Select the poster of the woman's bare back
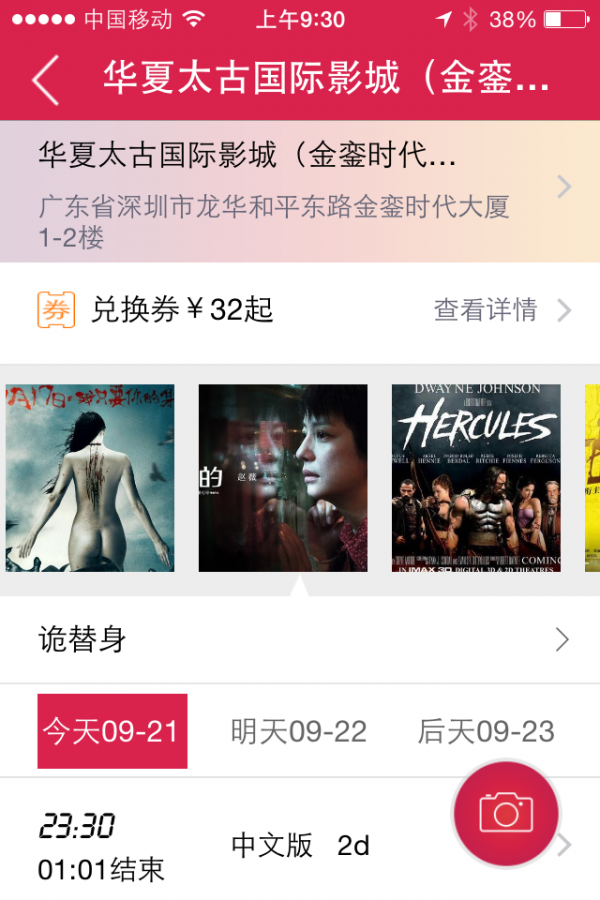This screenshot has height=900, width=600. coord(90,478)
